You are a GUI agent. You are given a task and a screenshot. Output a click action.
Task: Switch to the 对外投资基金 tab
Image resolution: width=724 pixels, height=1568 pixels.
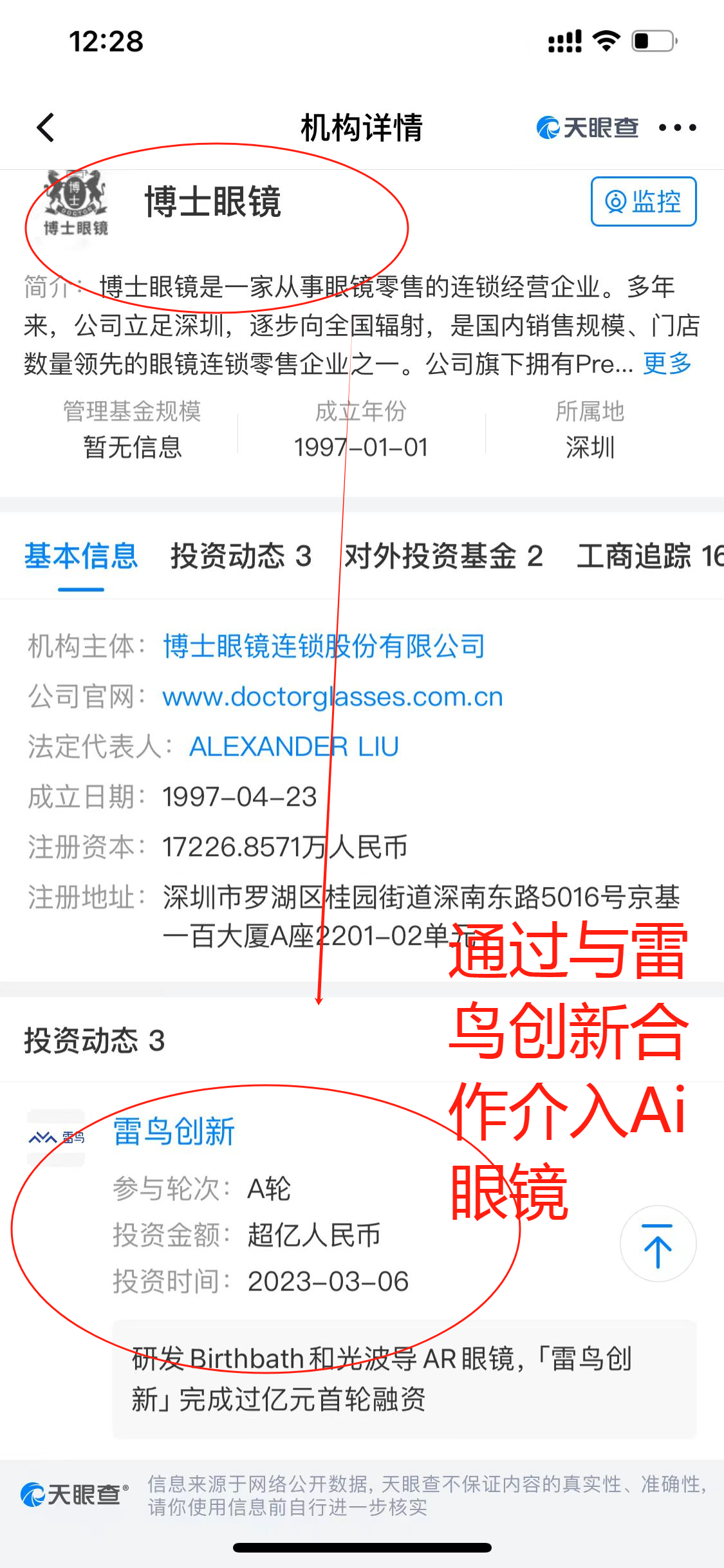(443, 556)
